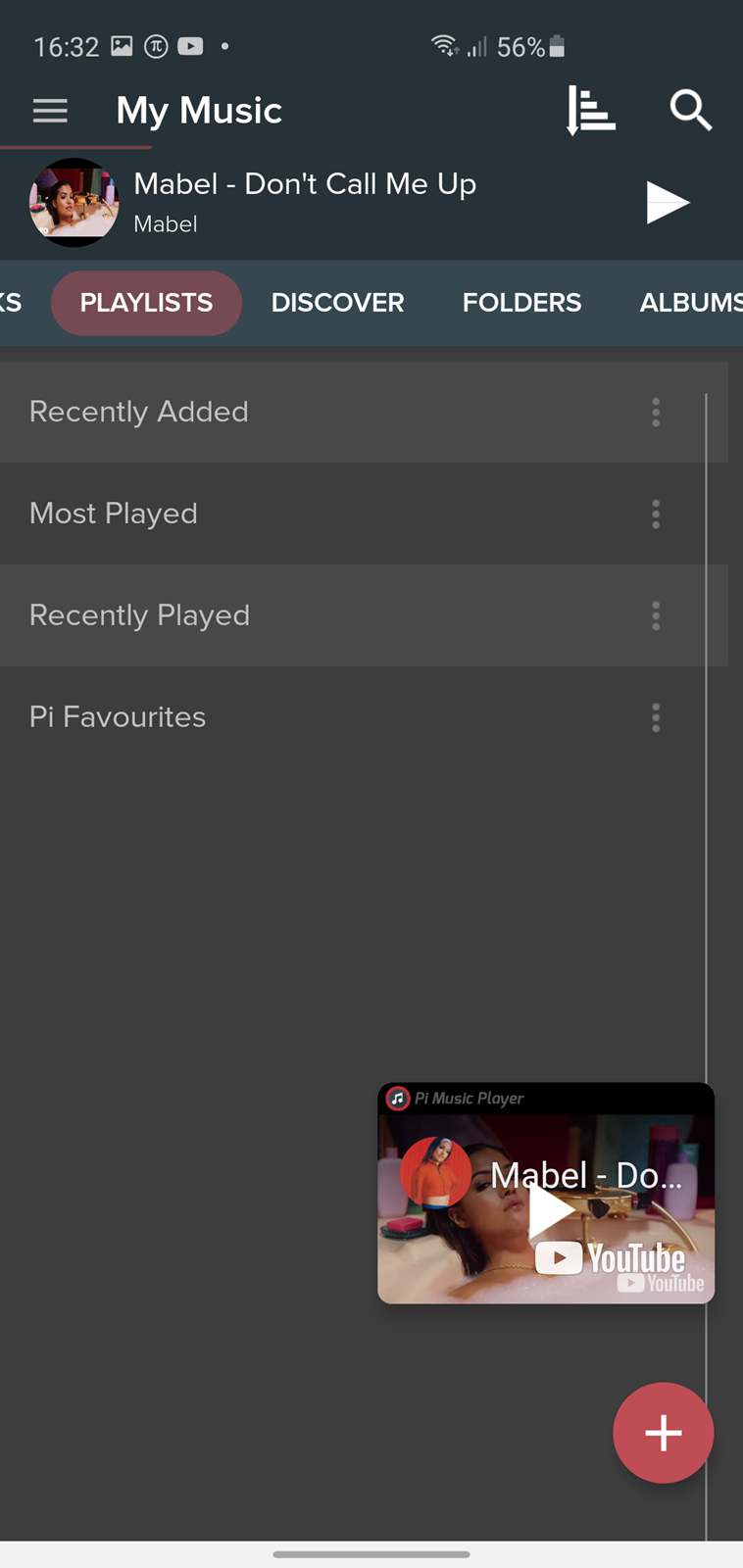743x1568 pixels.
Task: Open more options for Most Played
Action: pyautogui.click(x=656, y=514)
